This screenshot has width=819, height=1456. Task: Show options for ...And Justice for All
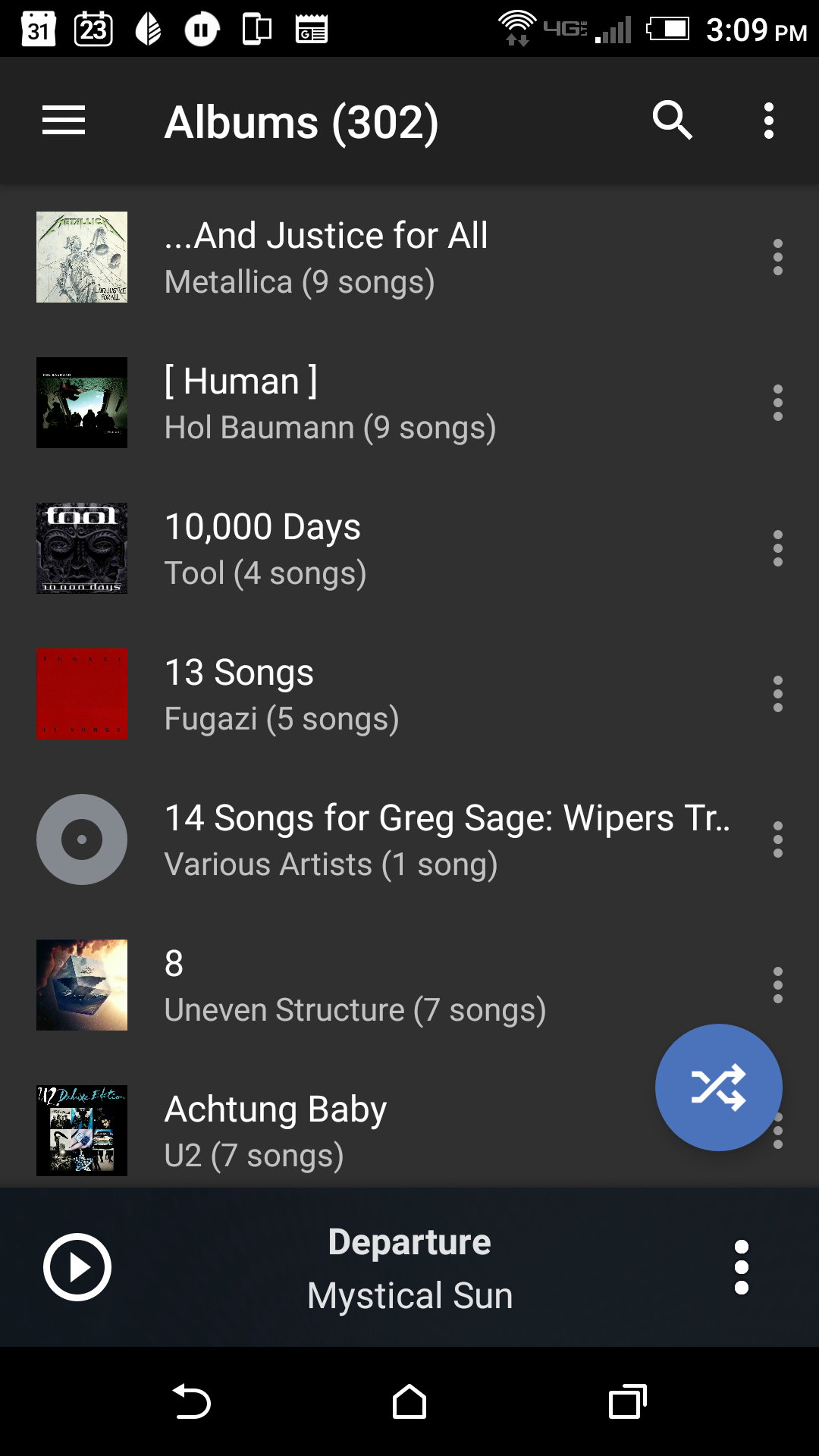[x=777, y=258]
